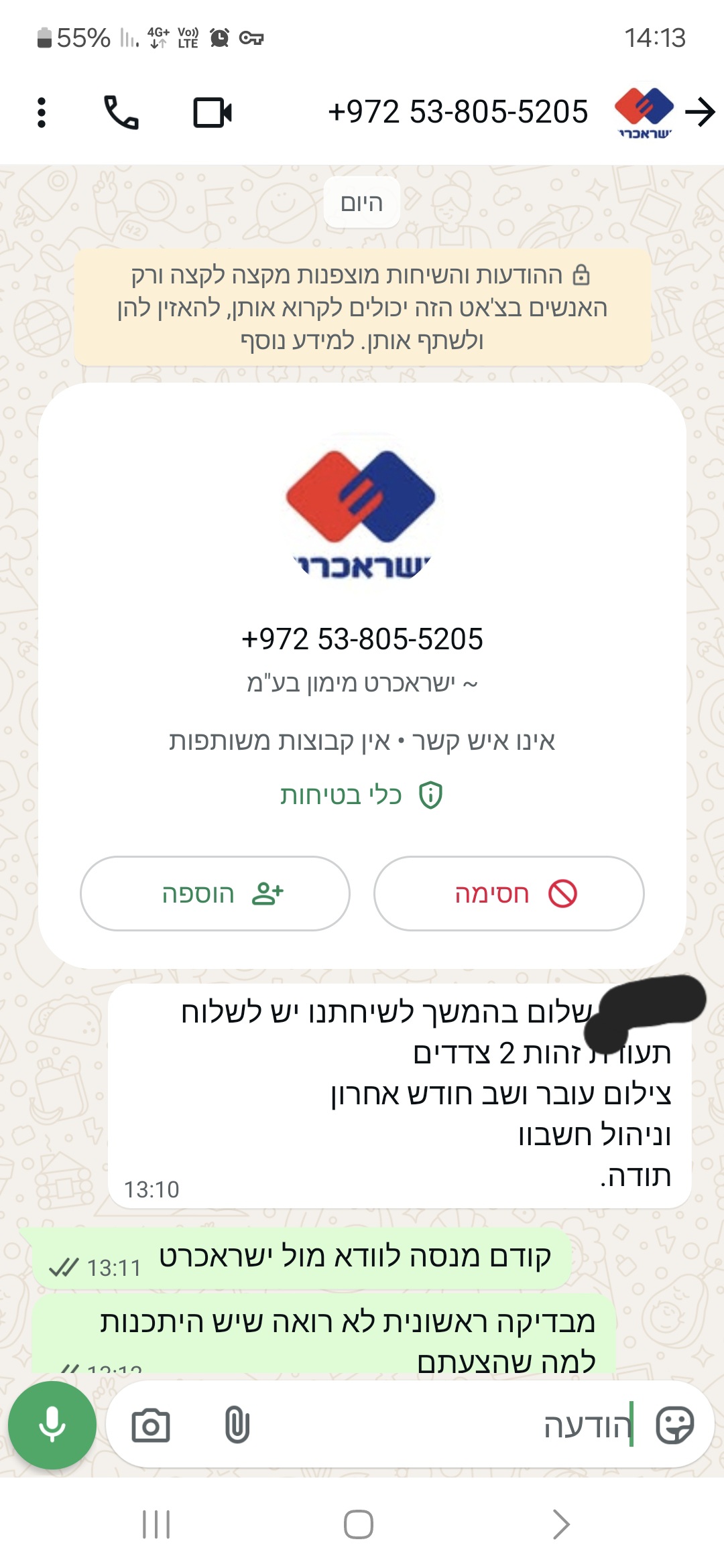Open the camera from the message bar

click(x=151, y=1425)
